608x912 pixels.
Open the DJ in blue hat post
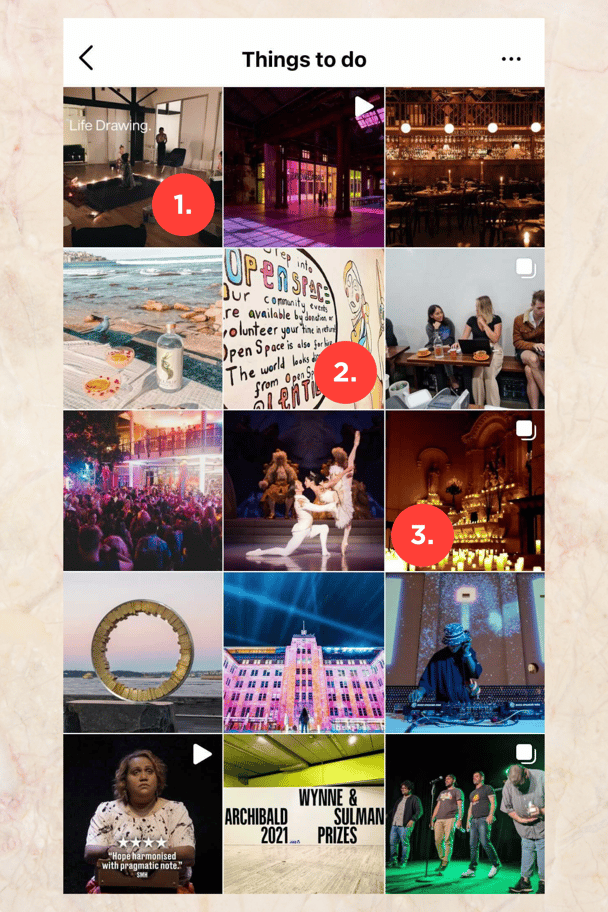pos(465,652)
